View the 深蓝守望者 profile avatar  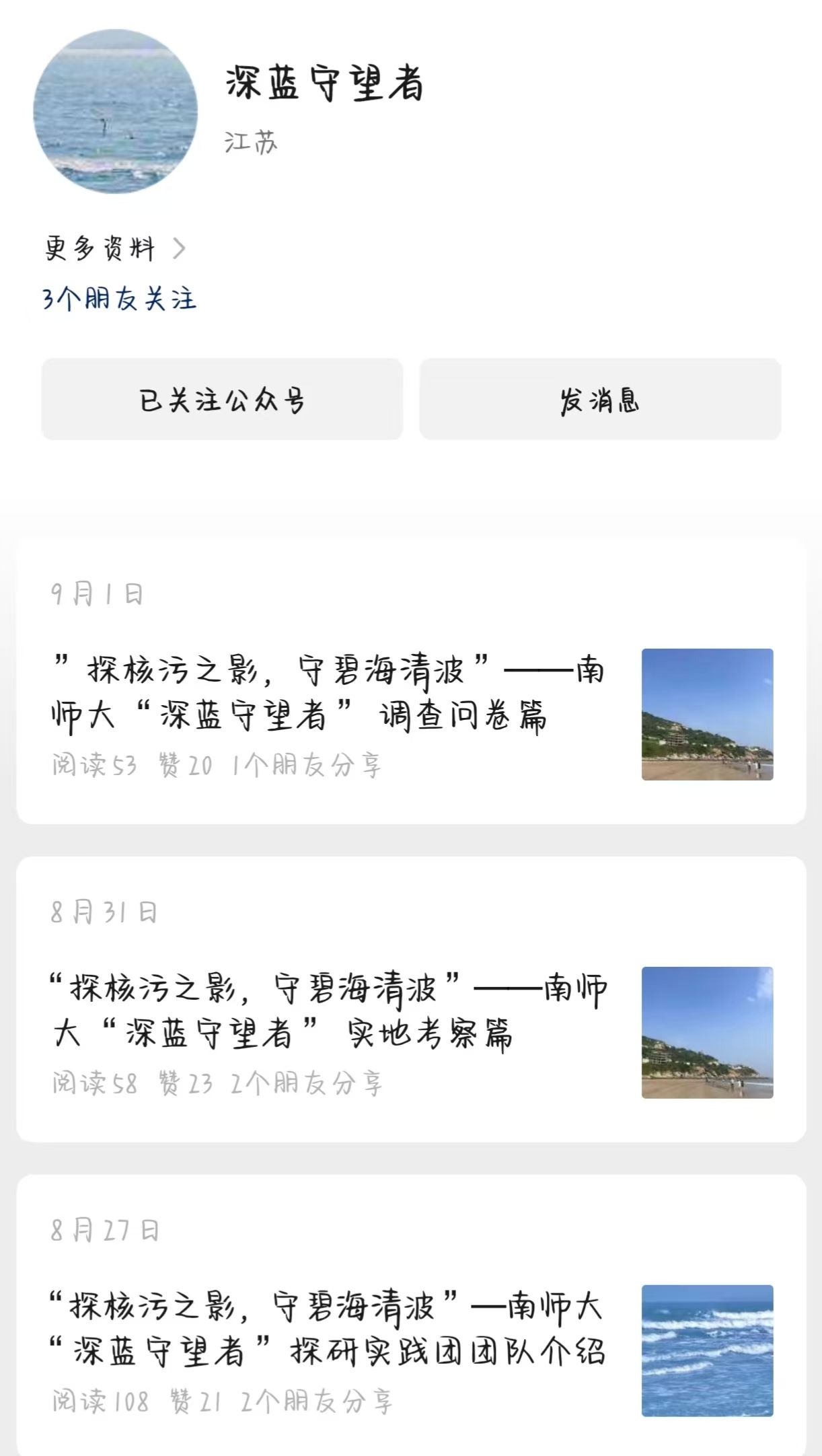tap(116, 112)
